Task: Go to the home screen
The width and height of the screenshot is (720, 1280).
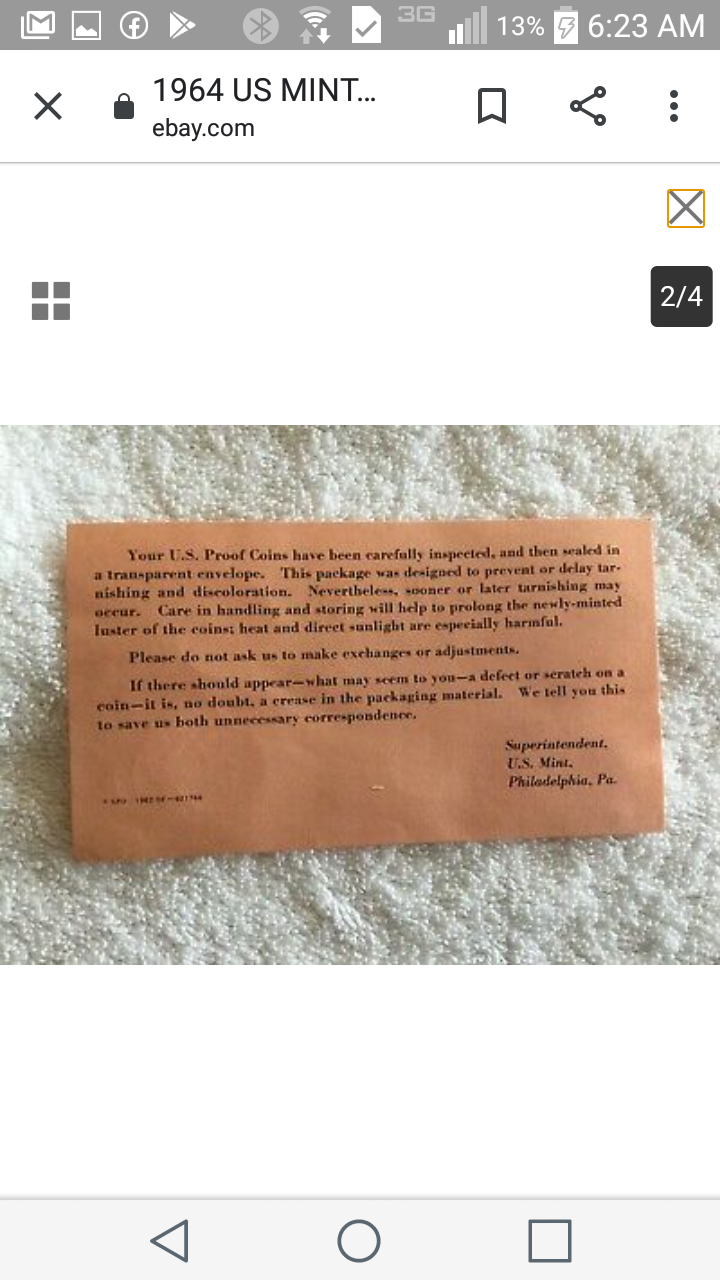Action: (359, 1241)
